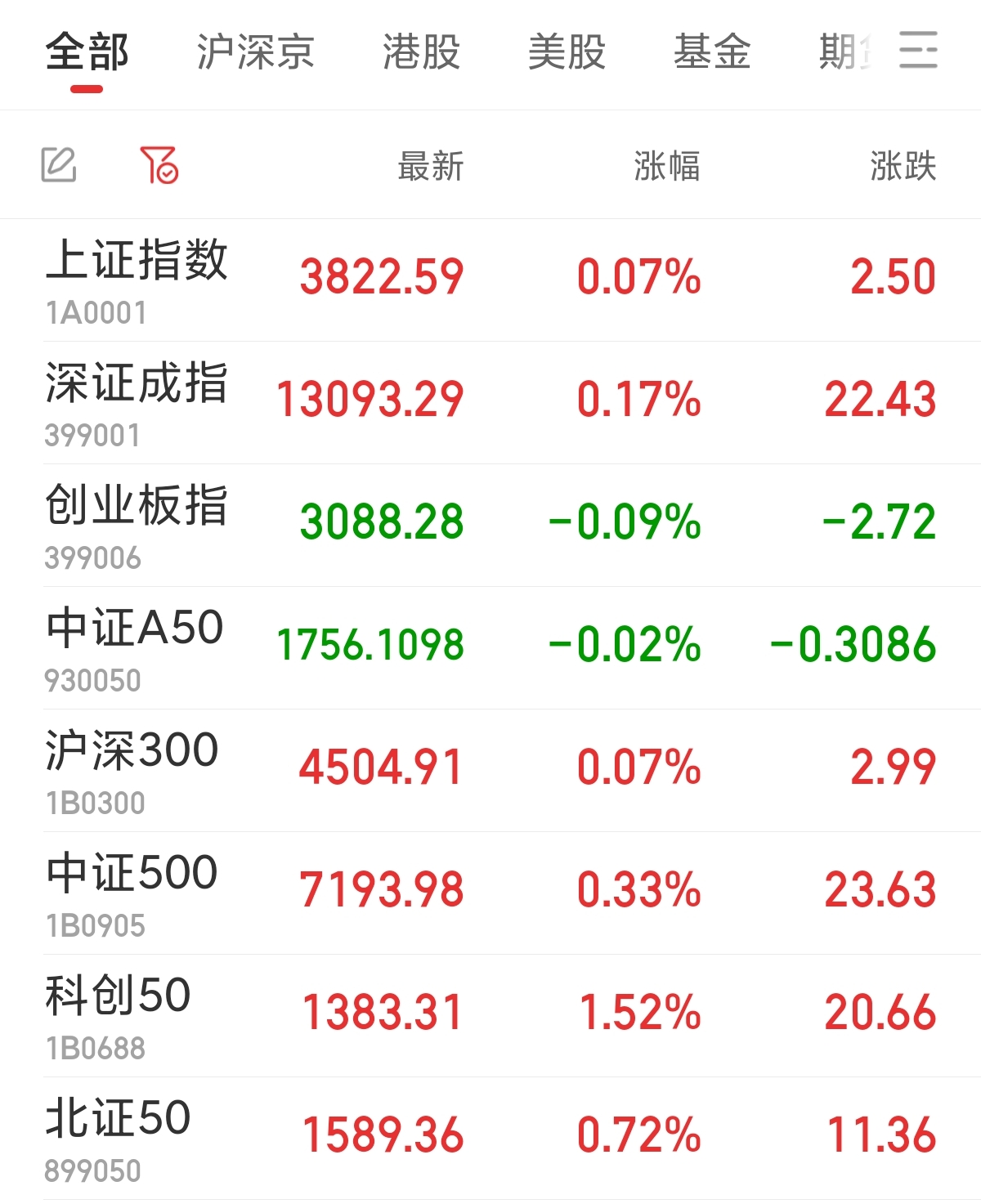Viewport: 981px width, 1204px height.
Task: Open 中证500 details
Action: pyautogui.click(x=490, y=893)
